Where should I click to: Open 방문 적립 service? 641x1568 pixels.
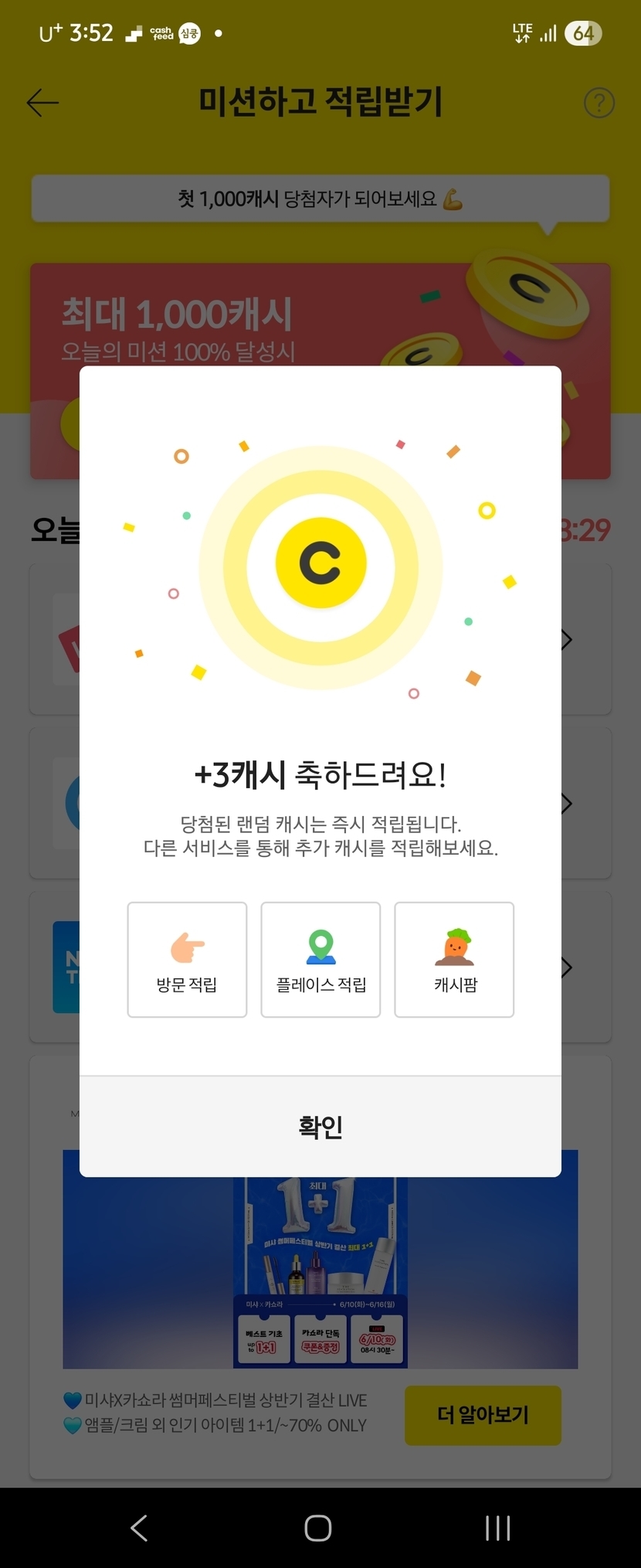point(187,960)
